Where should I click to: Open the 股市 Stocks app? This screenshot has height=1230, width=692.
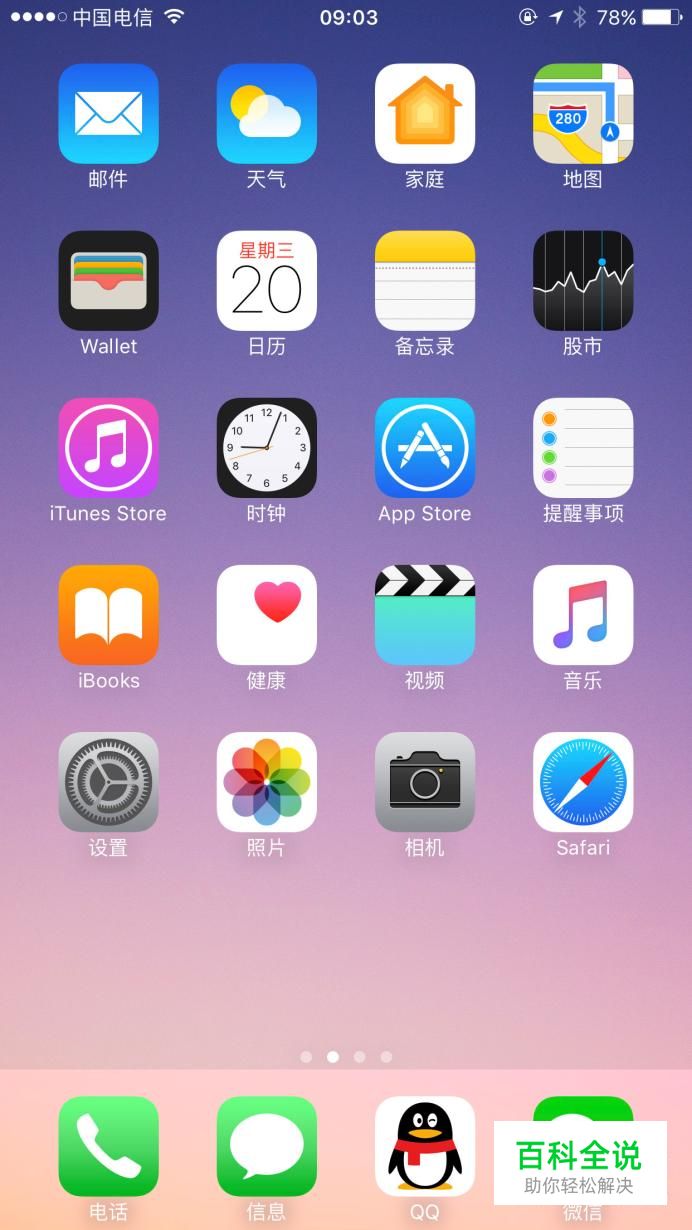[582, 281]
